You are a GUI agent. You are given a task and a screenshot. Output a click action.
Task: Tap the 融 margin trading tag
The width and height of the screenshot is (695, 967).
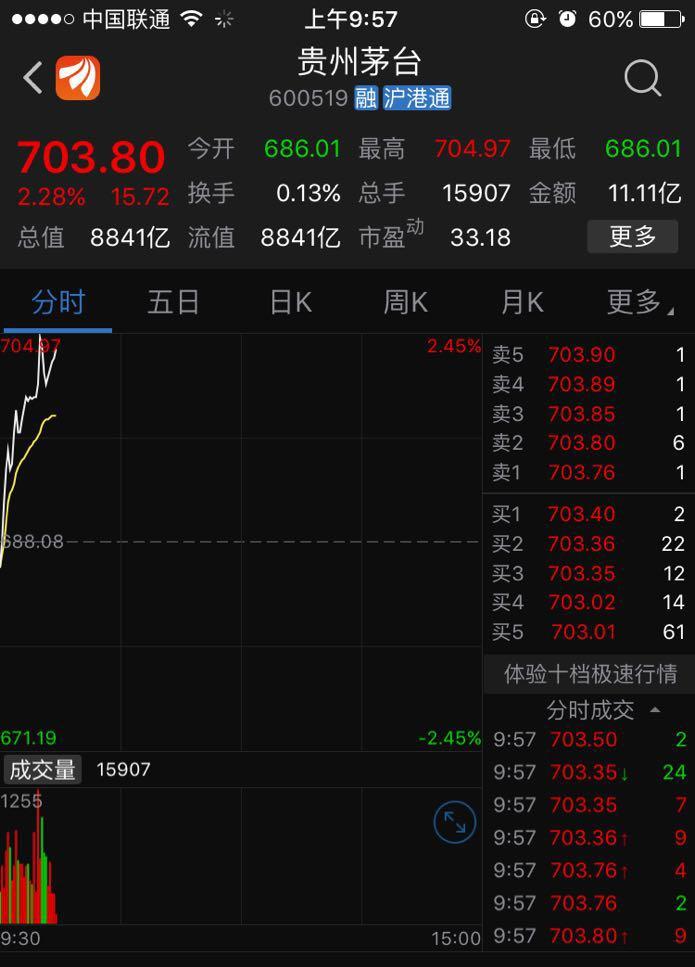pyautogui.click(x=365, y=98)
